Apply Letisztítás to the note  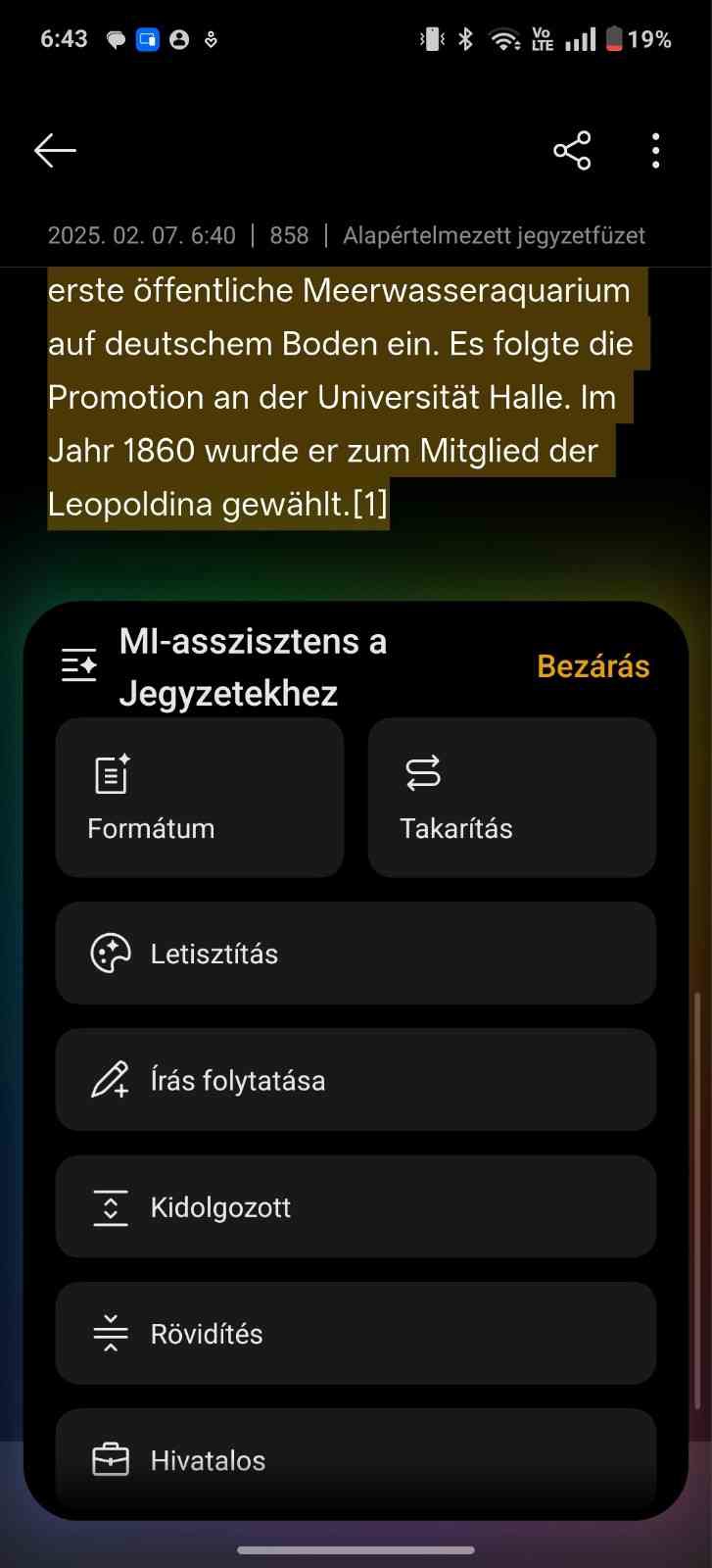point(356,954)
